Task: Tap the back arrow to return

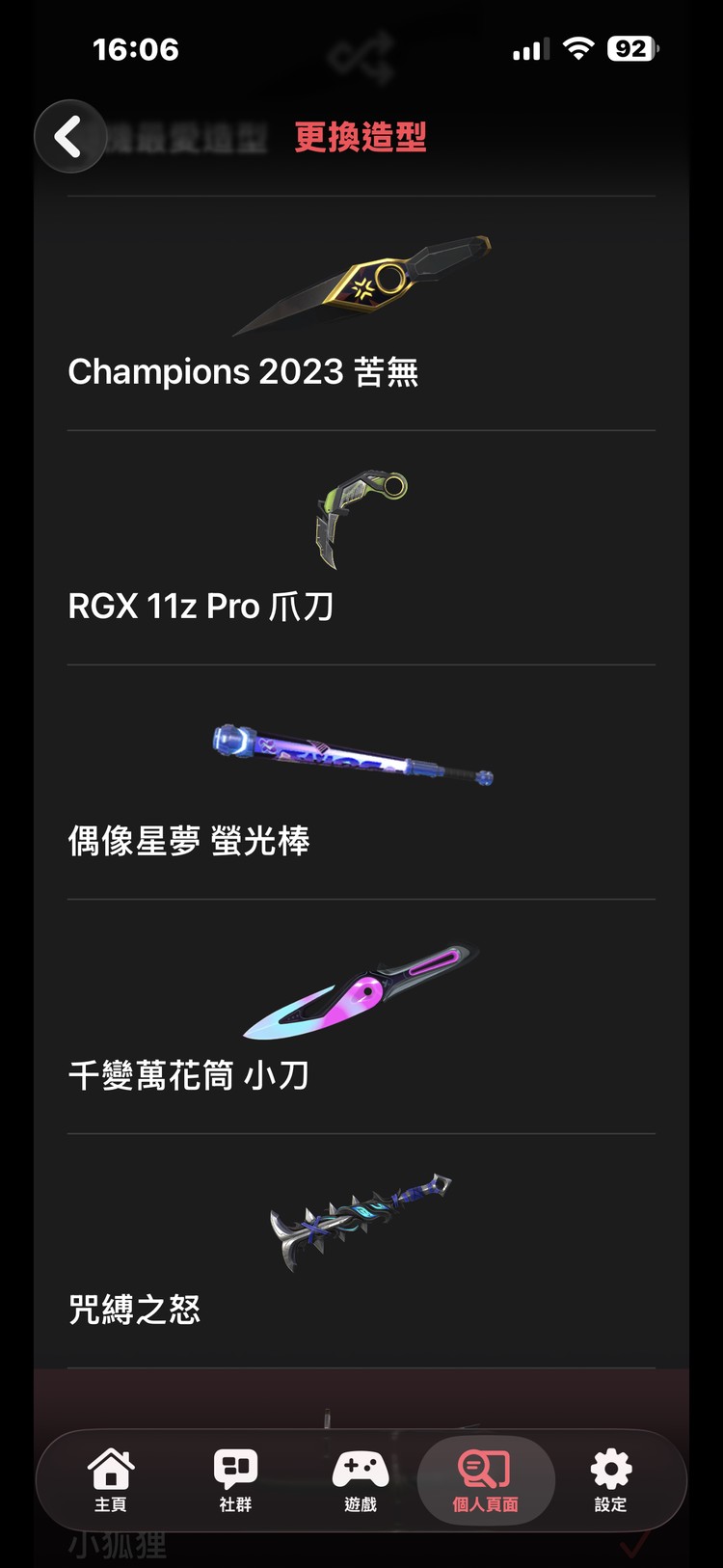Action: [x=68, y=136]
